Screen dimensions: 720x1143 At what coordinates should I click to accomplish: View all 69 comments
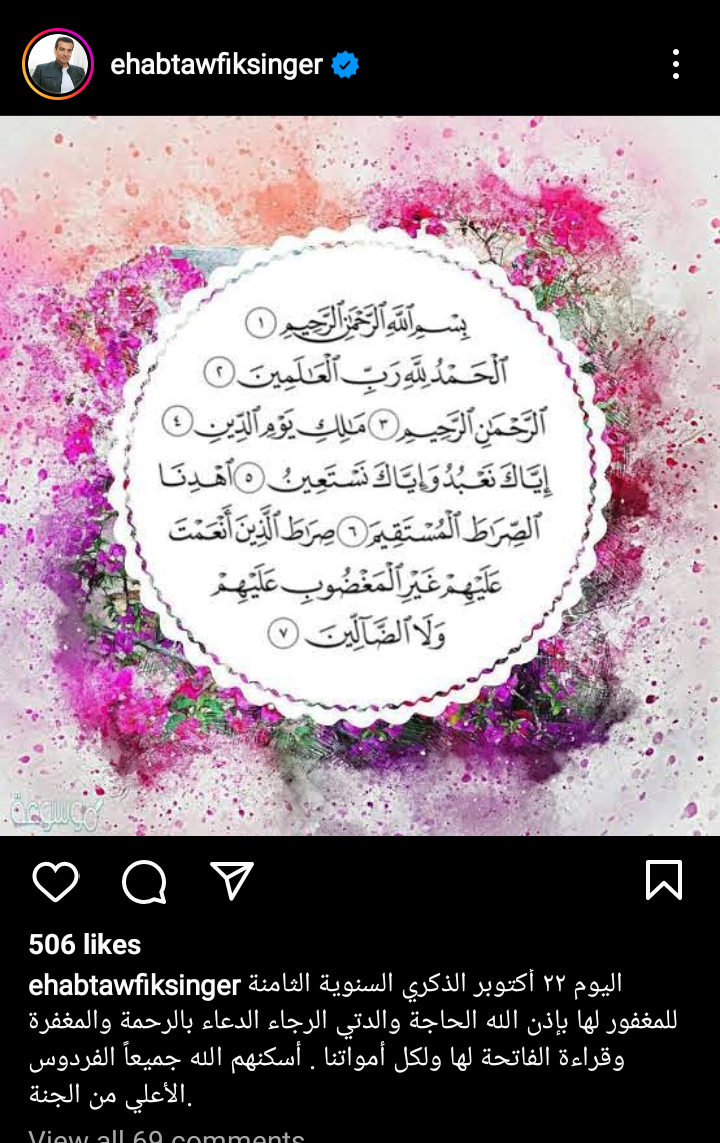coord(166,1133)
